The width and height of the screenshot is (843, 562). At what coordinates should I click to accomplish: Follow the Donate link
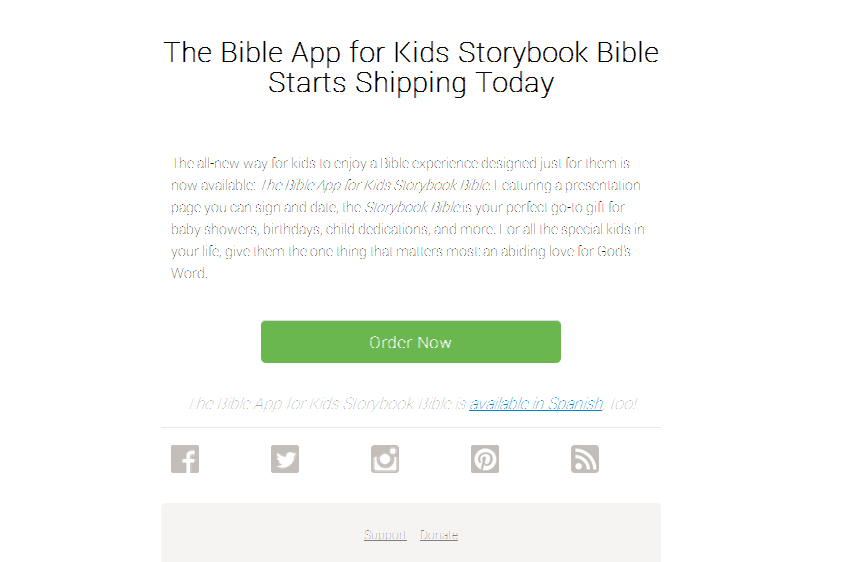pos(439,535)
